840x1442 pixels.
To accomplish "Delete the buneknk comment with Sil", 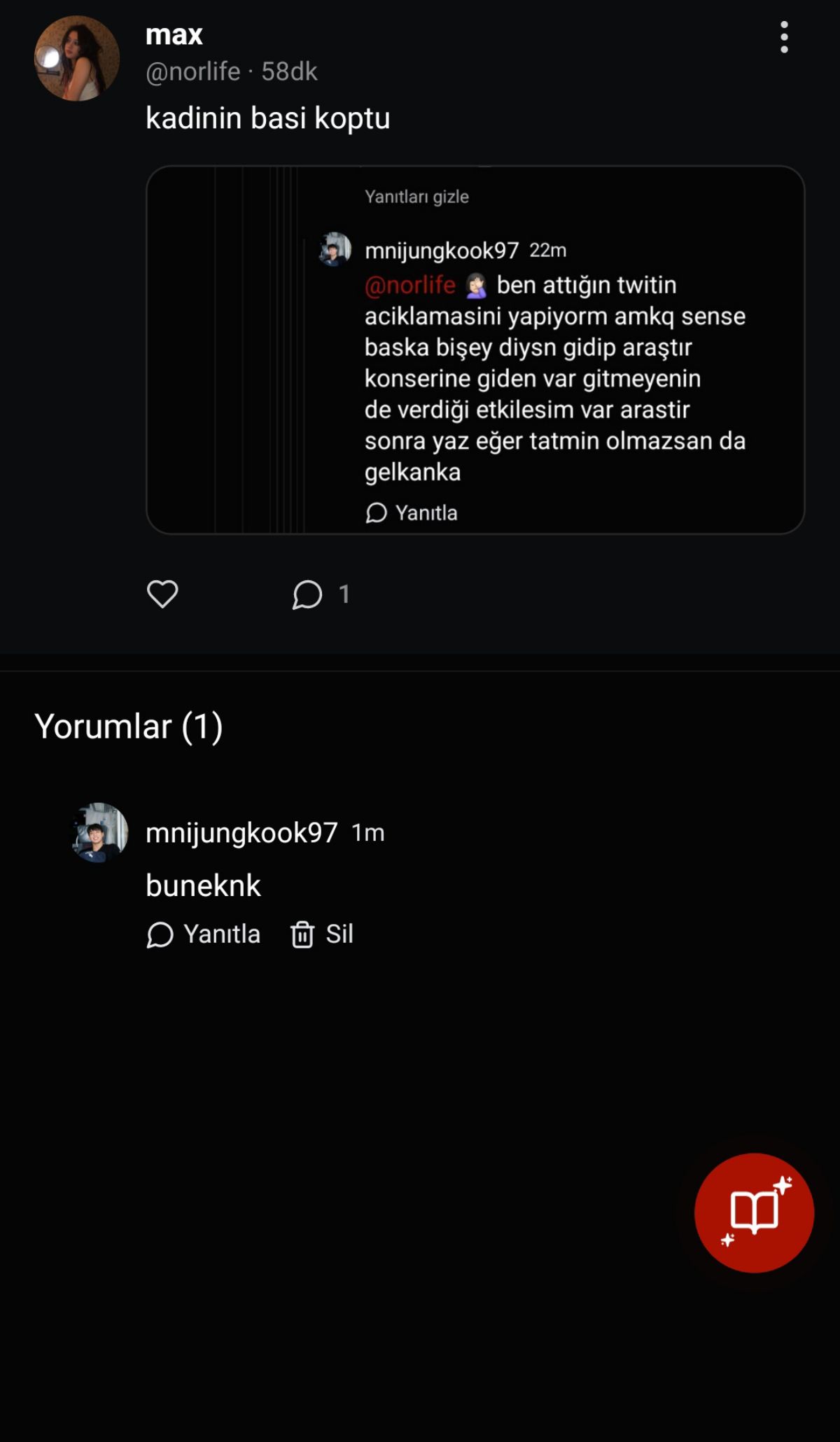I will pos(322,934).
